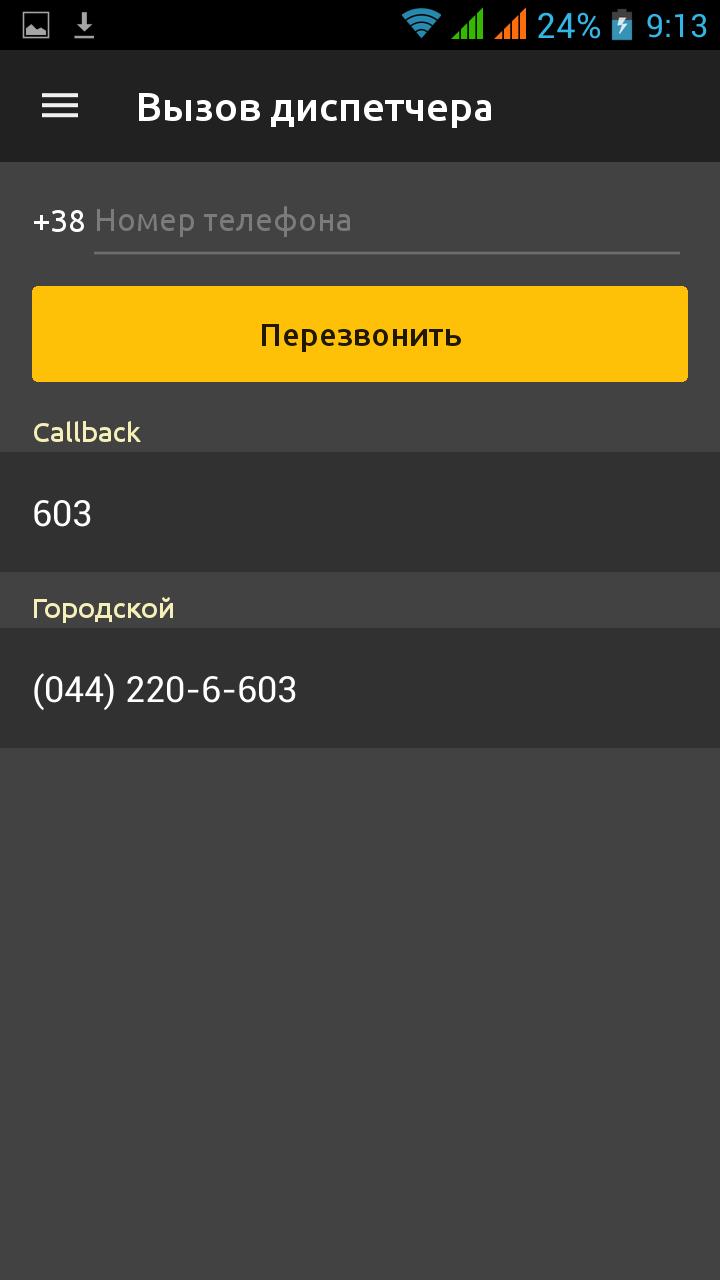Tap the Перезвонить button
The width and height of the screenshot is (720, 1280).
[x=360, y=335]
